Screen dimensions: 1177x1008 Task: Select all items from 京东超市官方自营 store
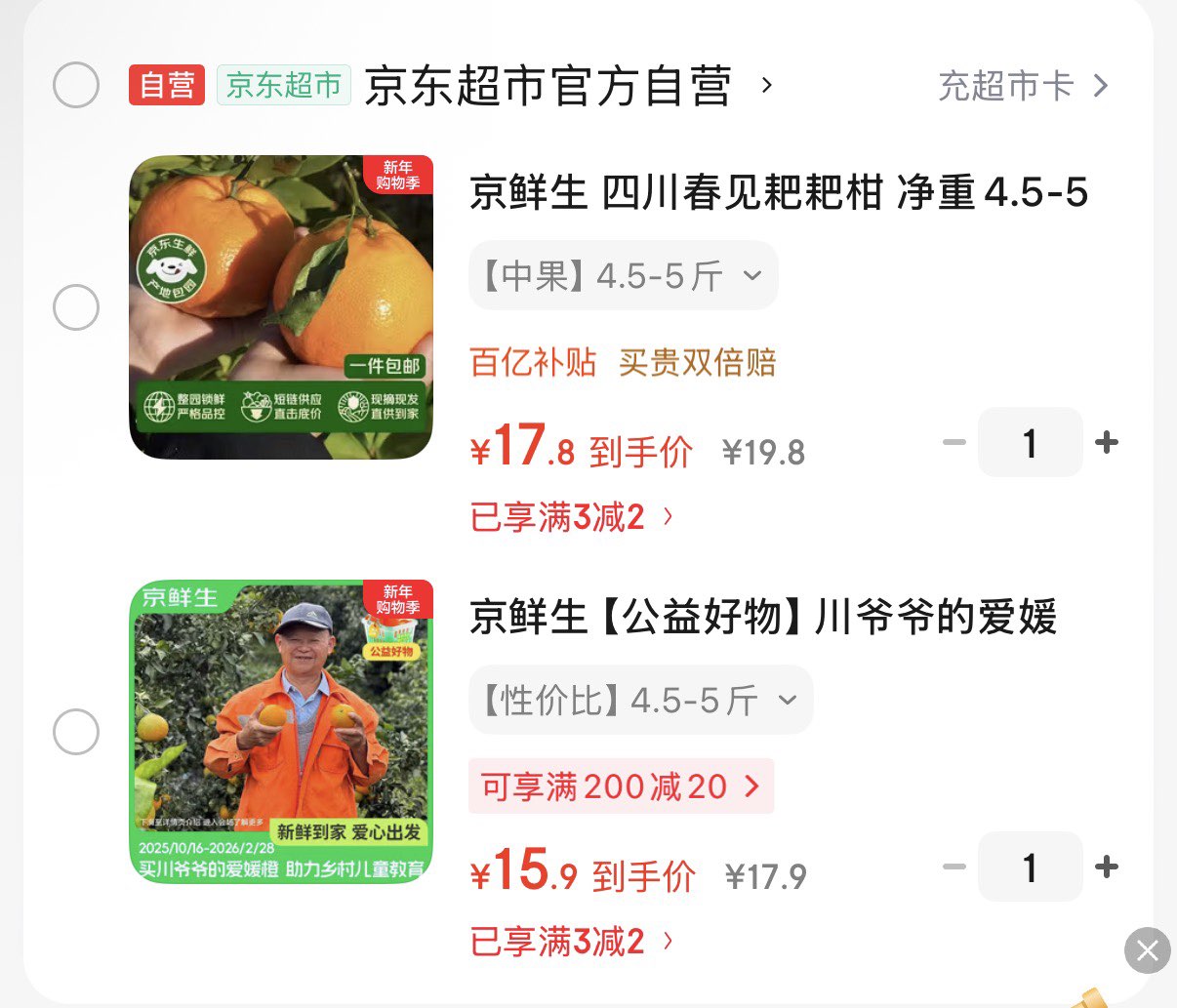coord(76,85)
